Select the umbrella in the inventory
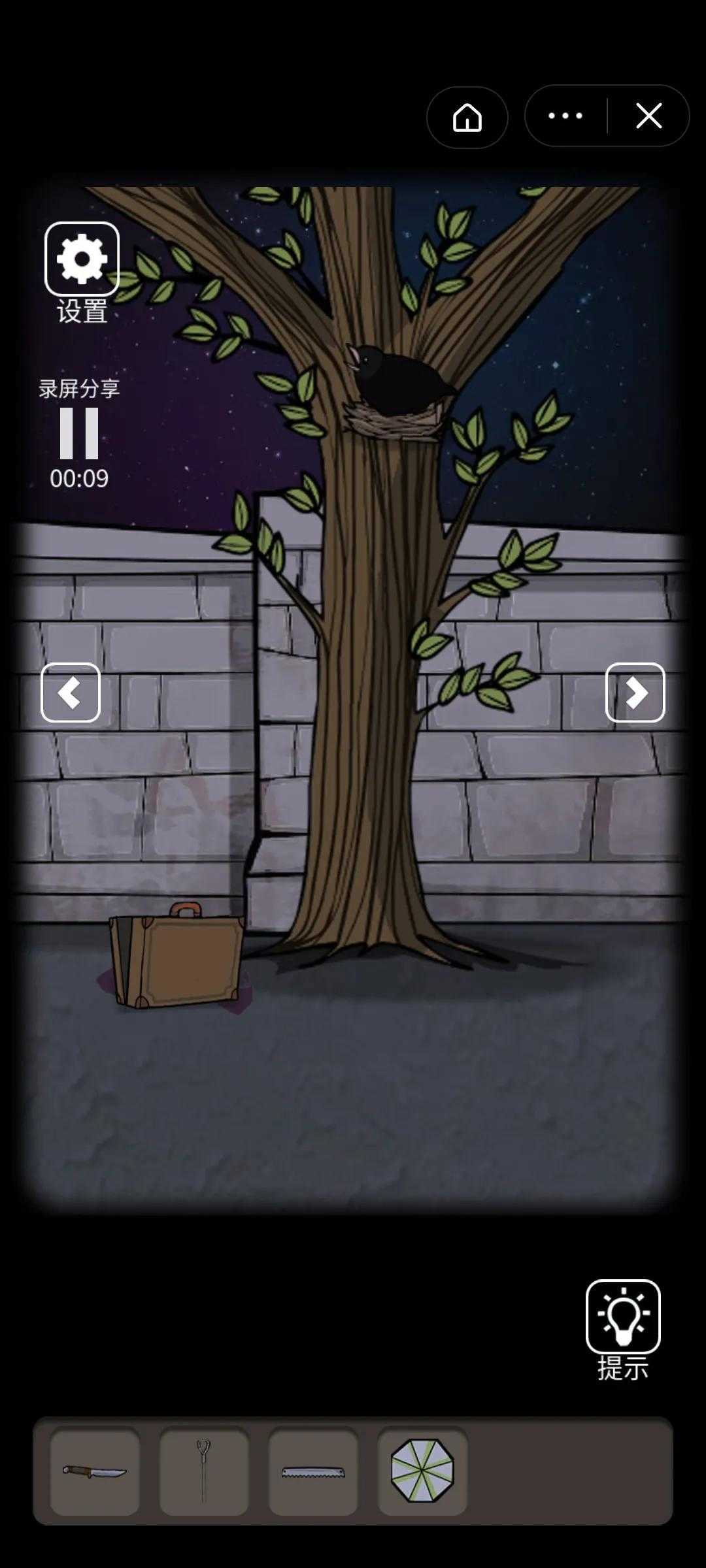The height and width of the screenshot is (1568, 706). (x=422, y=1471)
